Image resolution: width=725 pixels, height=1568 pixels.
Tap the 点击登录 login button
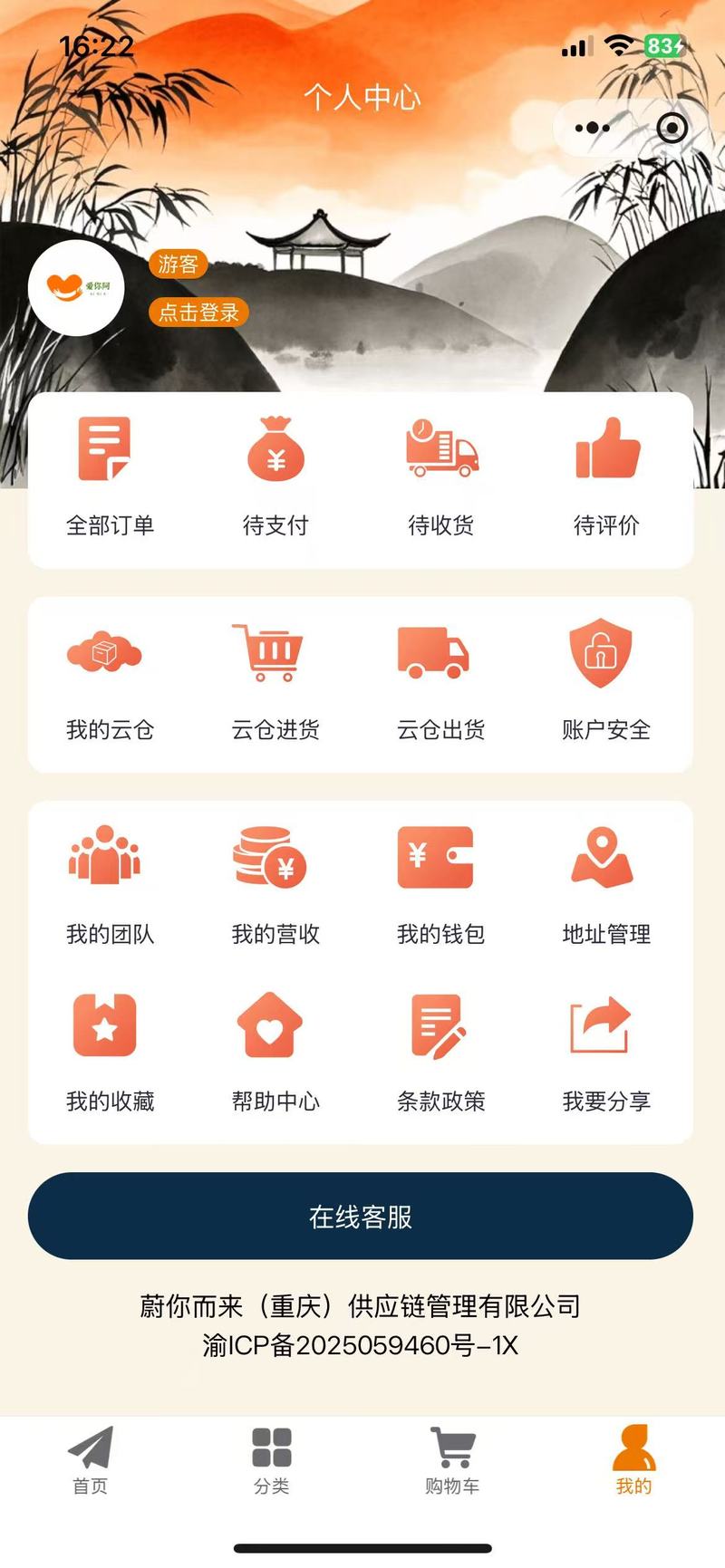point(198,313)
